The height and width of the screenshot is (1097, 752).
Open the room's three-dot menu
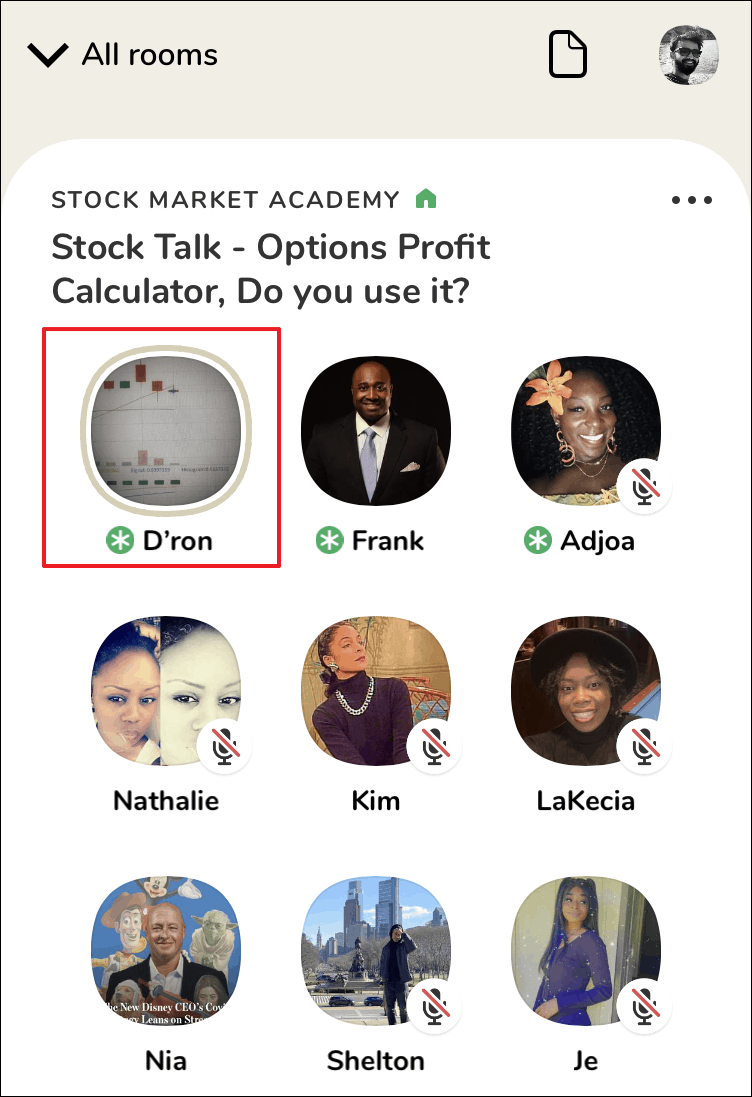(x=692, y=200)
